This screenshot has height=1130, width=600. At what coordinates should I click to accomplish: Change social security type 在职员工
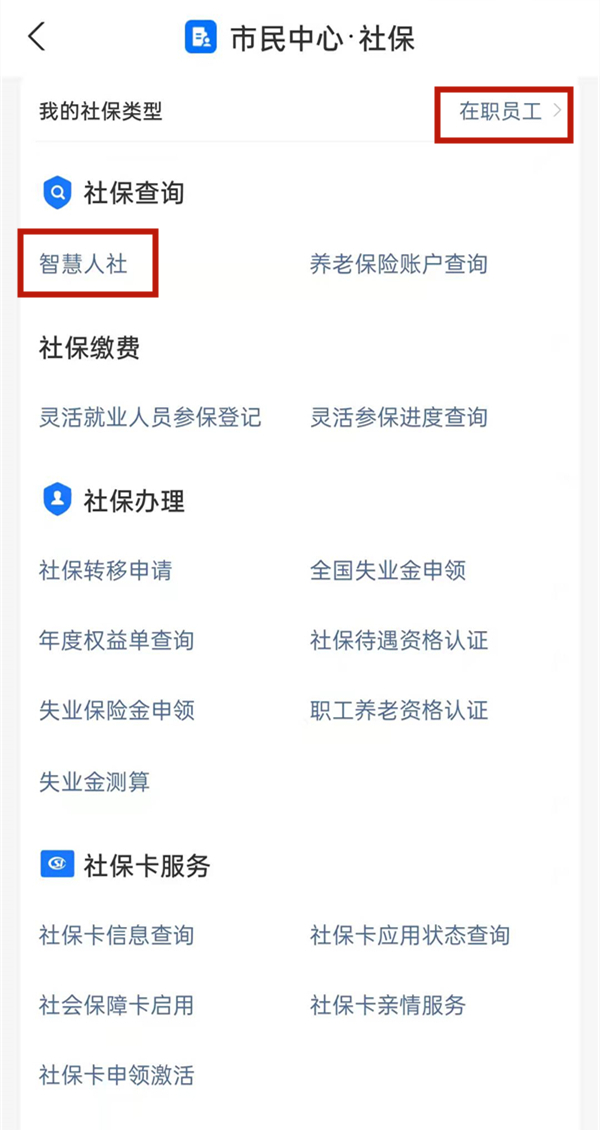(x=505, y=112)
